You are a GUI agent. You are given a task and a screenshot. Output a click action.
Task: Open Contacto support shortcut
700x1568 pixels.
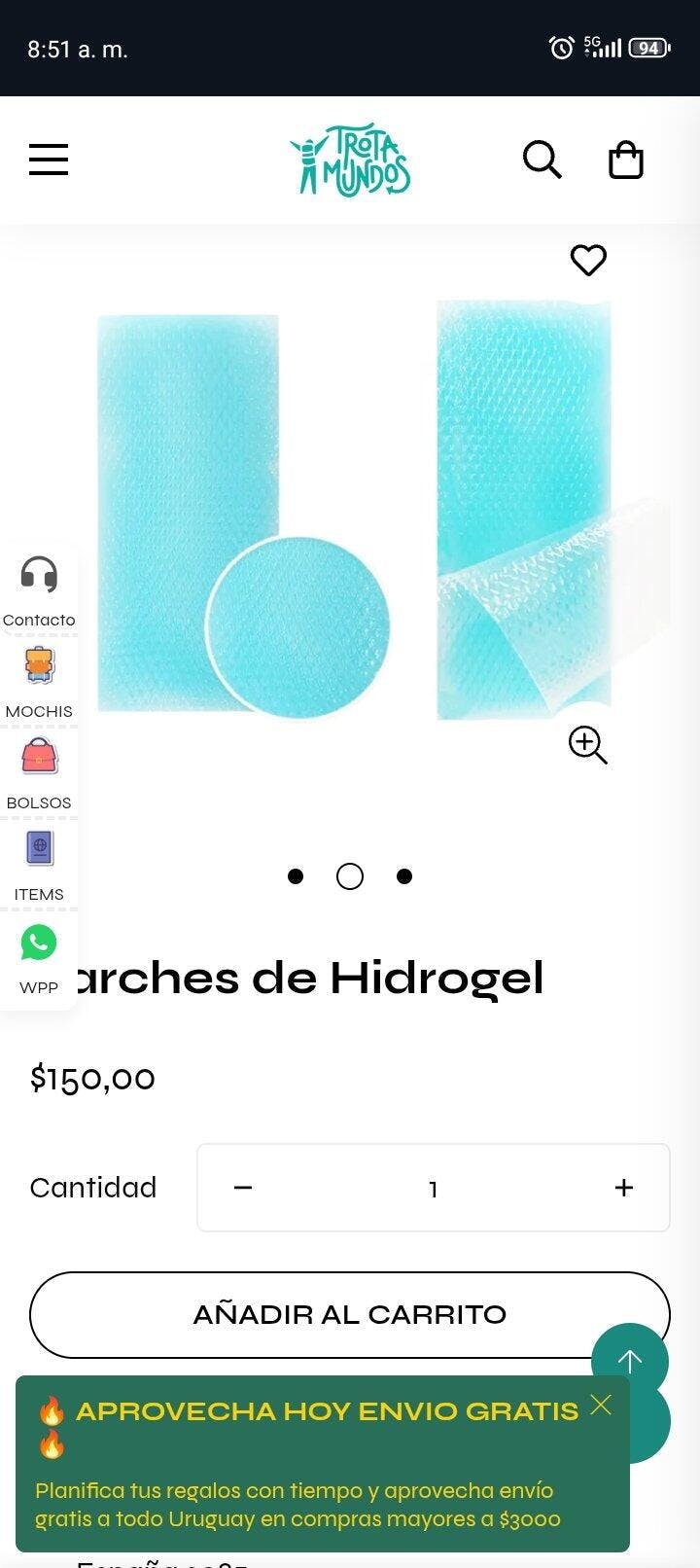click(x=39, y=590)
